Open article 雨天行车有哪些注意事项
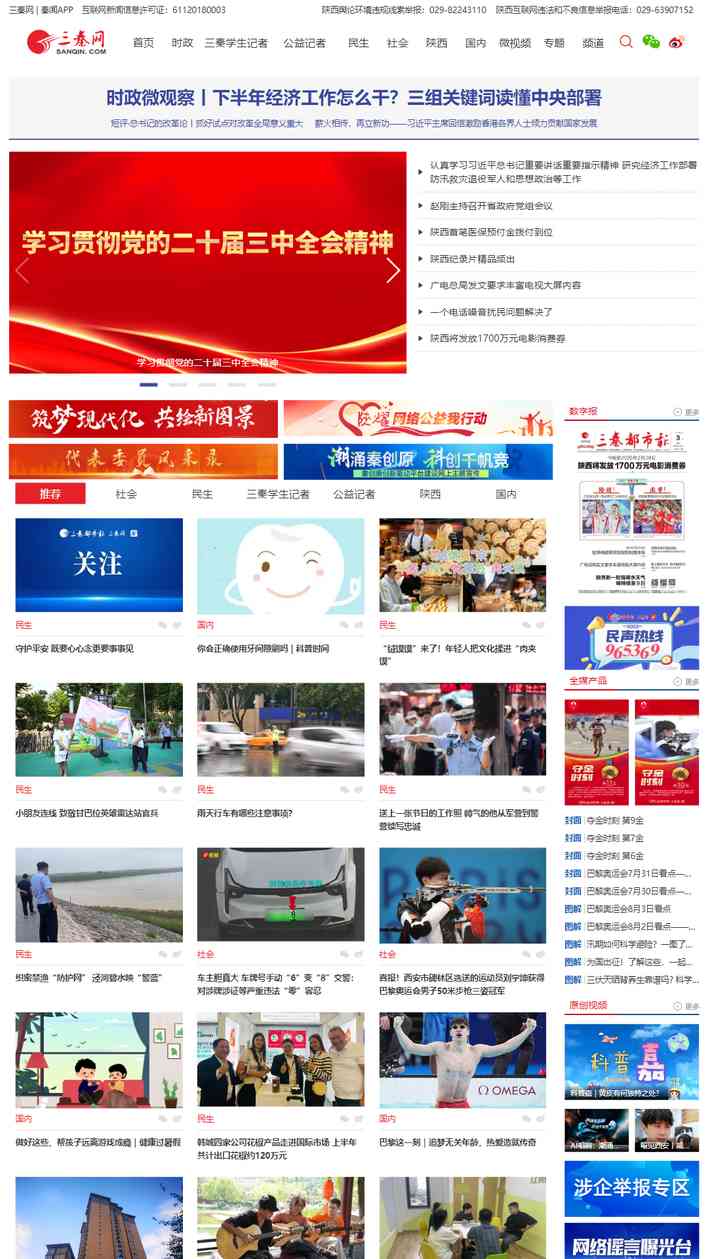 point(244,813)
